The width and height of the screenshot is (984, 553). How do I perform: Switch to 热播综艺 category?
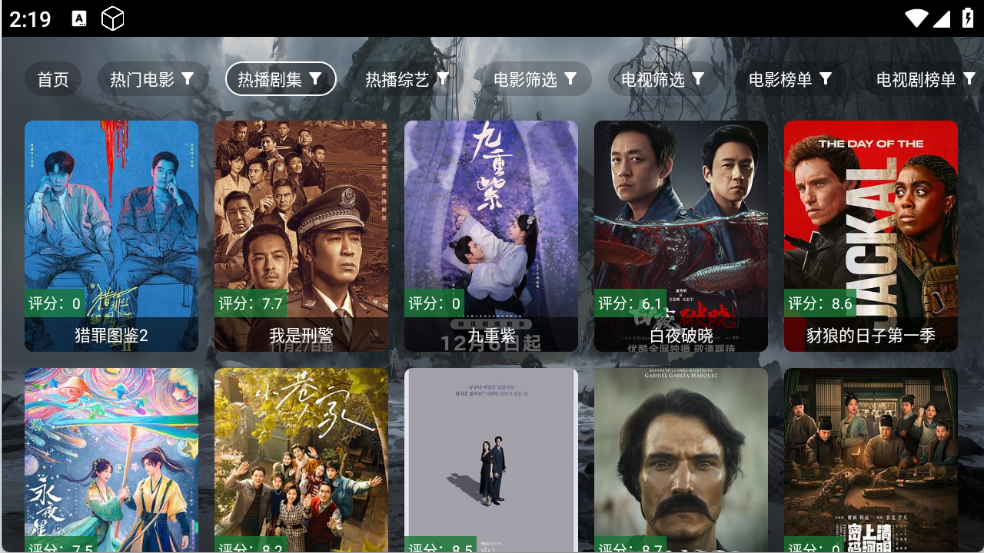pos(407,79)
